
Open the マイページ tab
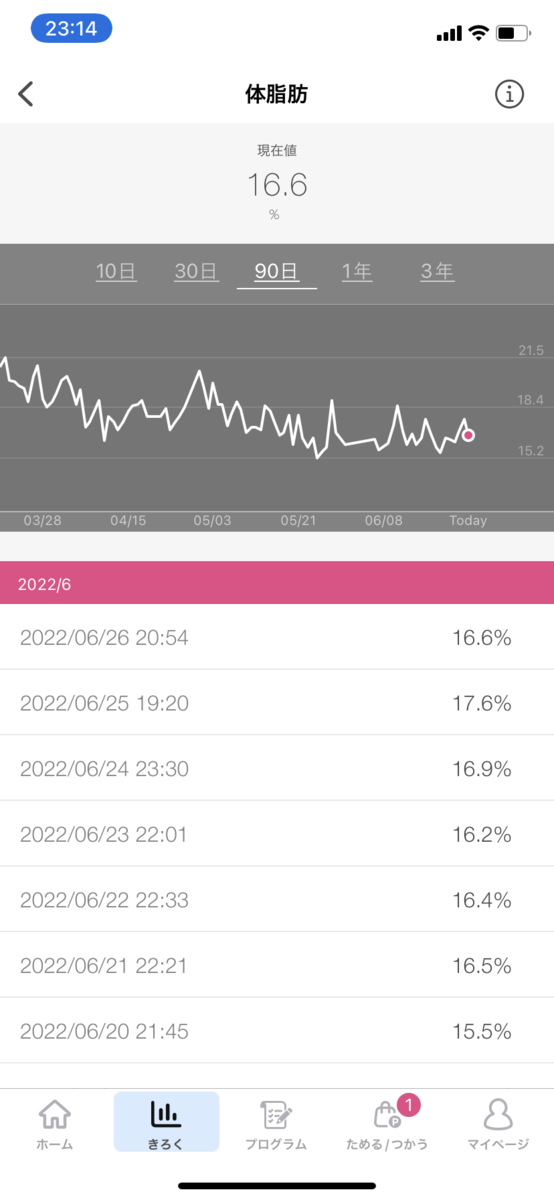[498, 1124]
